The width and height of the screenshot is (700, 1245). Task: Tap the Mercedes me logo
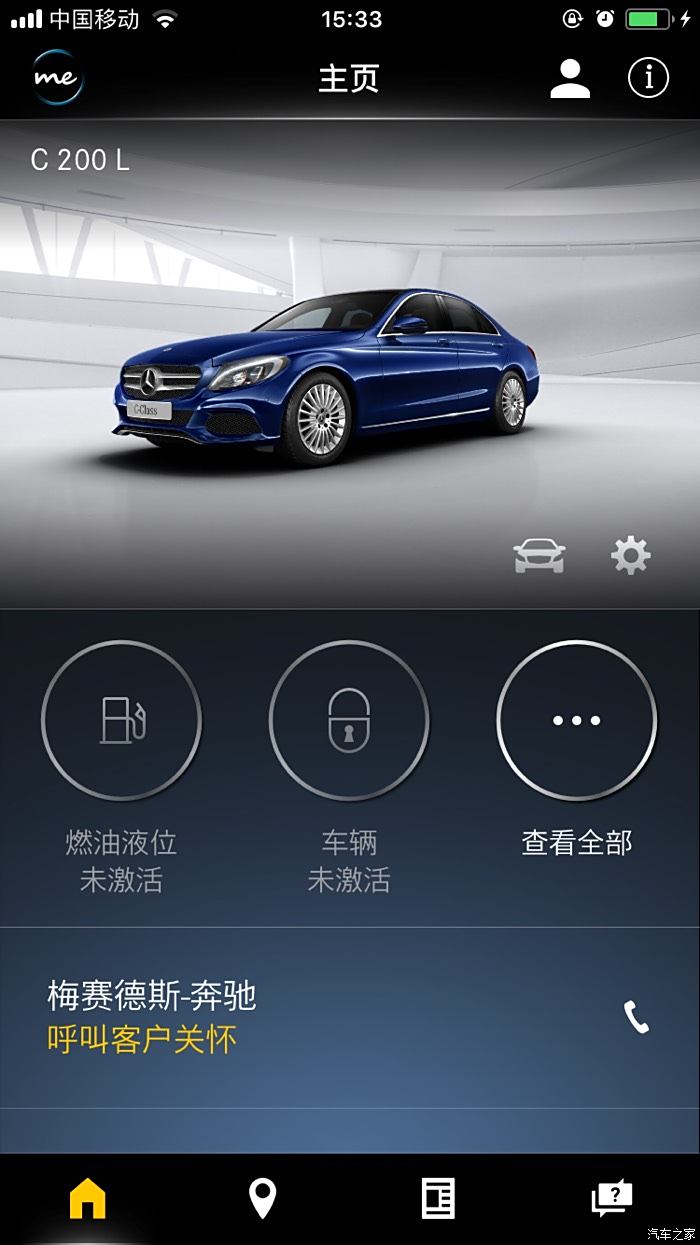(57, 78)
